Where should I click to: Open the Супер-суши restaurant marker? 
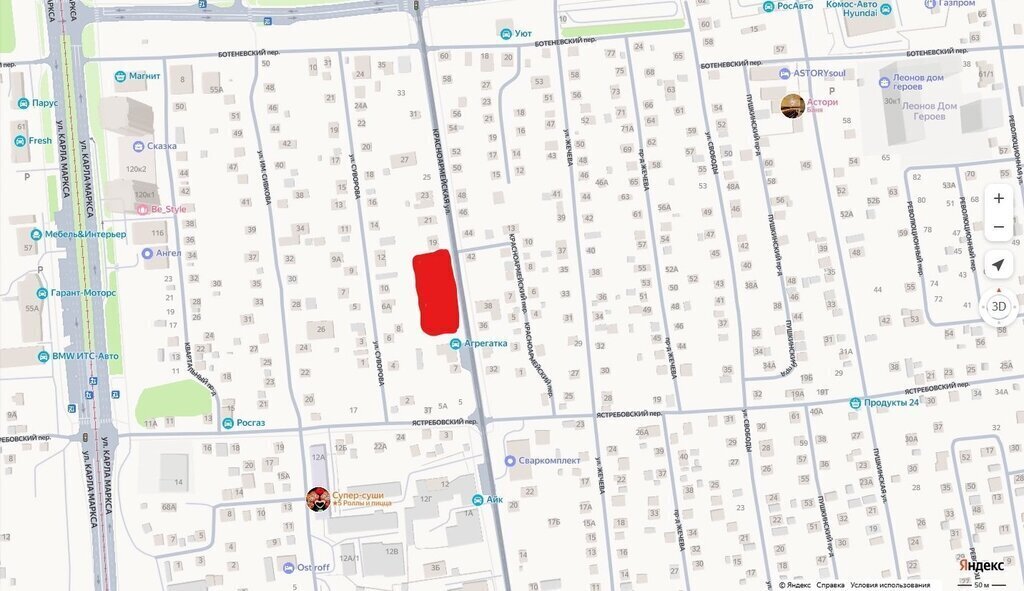[318, 499]
